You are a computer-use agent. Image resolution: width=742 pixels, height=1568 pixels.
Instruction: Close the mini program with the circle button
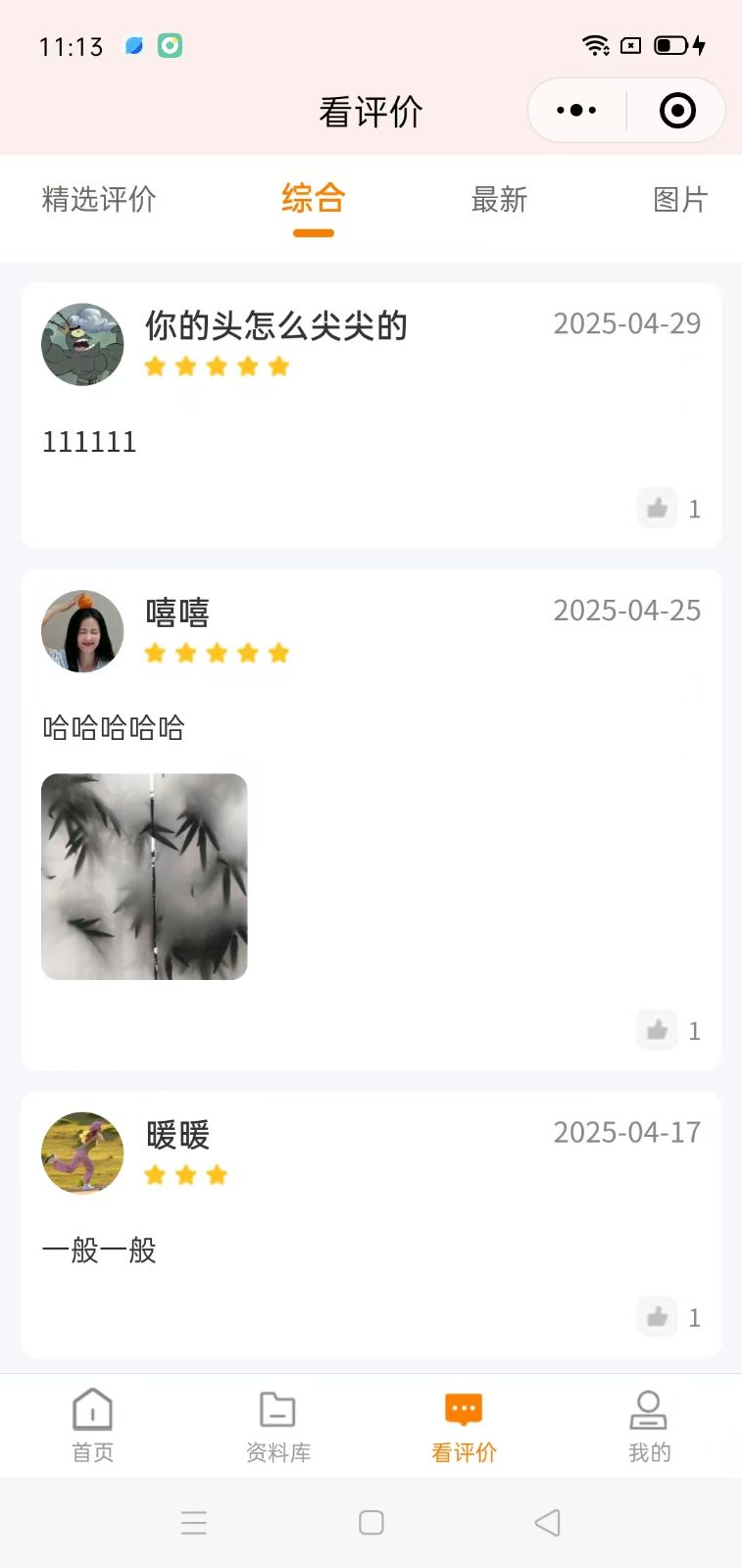tap(677, 111)
